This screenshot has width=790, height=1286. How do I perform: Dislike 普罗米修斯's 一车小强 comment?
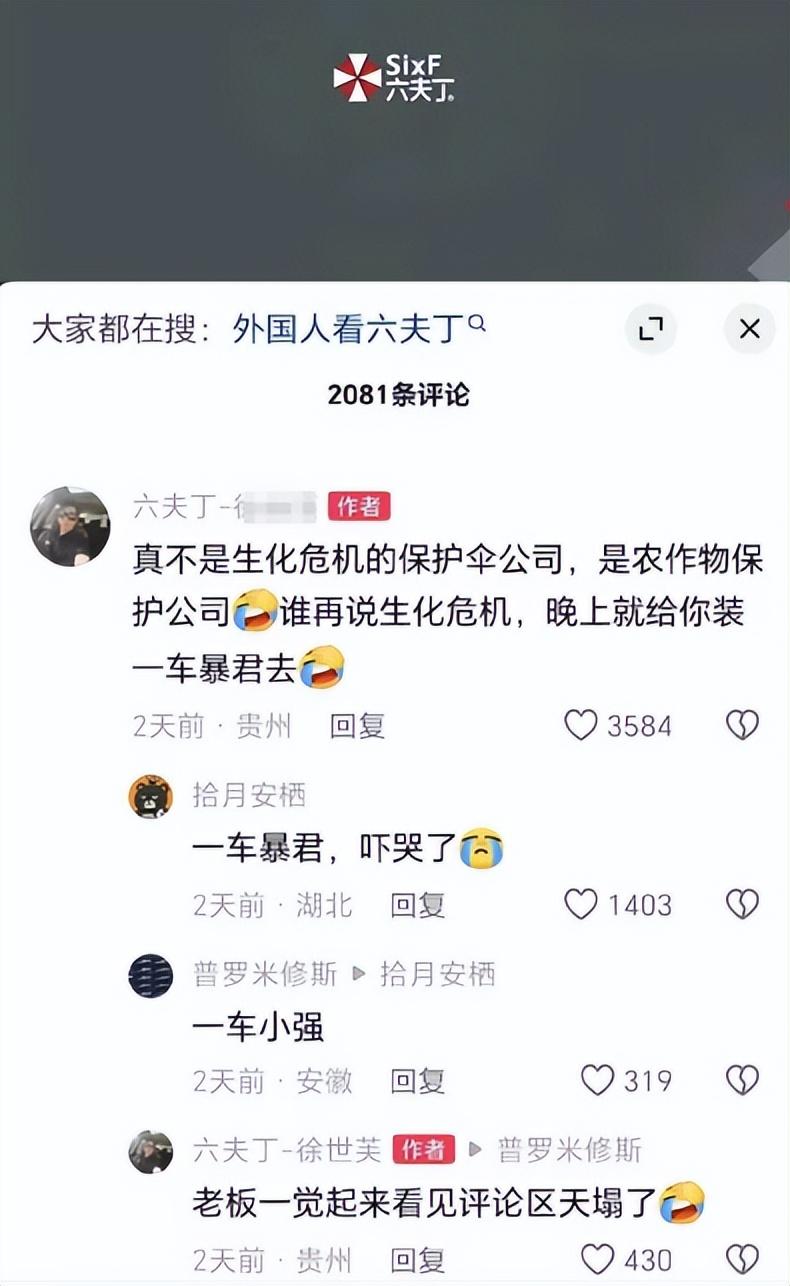point(742,1080)
